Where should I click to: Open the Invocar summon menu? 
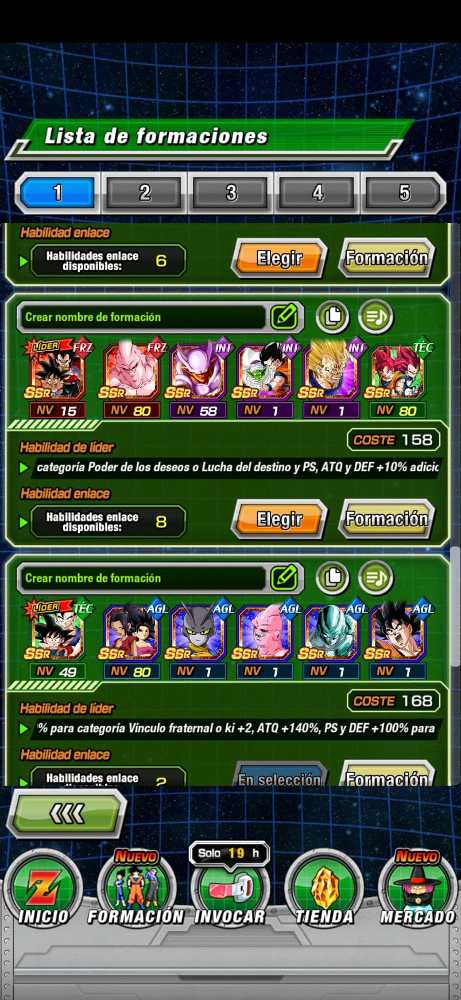tap(230, 890)
